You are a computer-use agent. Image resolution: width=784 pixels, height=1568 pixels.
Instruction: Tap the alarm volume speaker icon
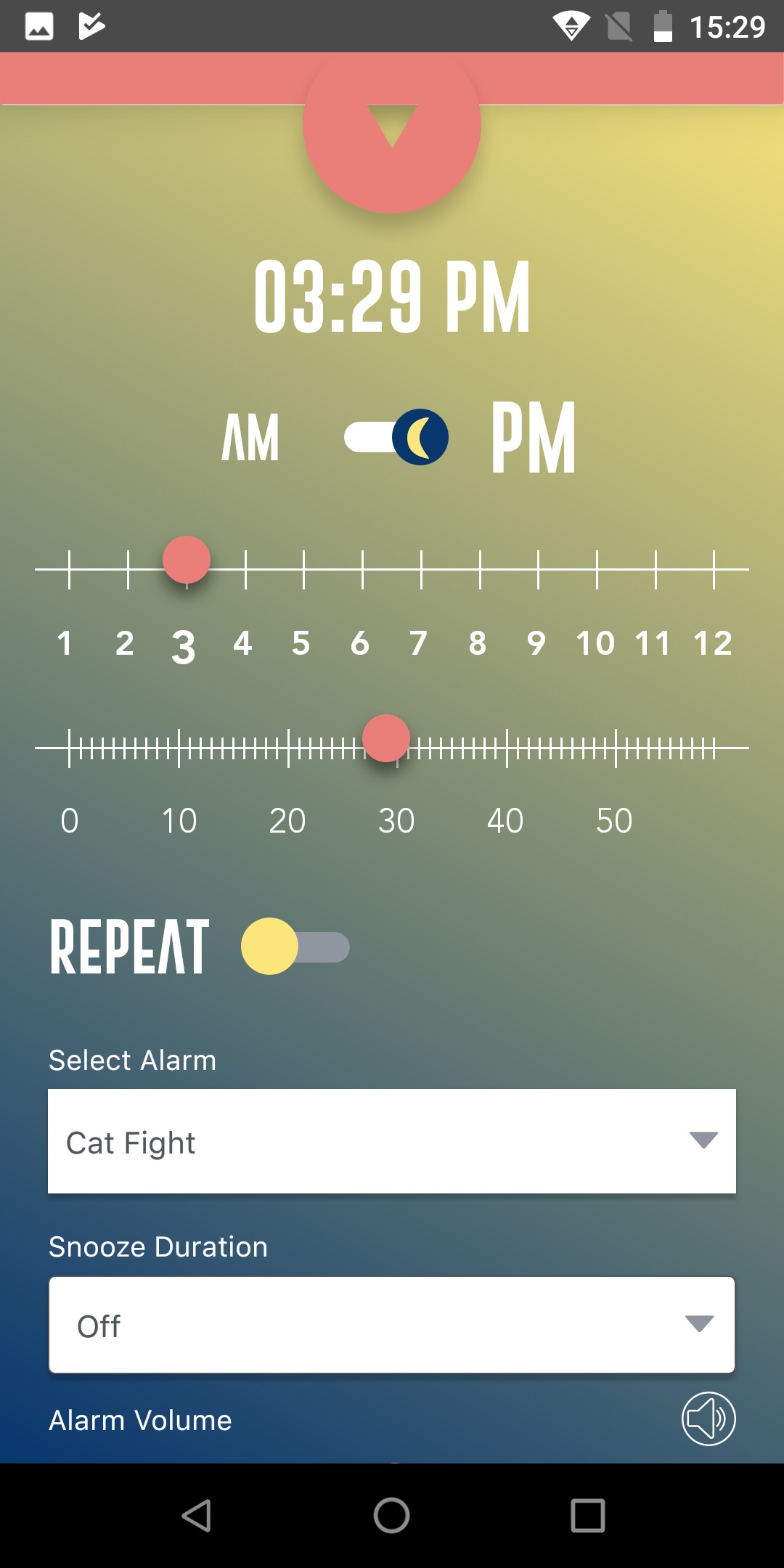(709, 1419)
